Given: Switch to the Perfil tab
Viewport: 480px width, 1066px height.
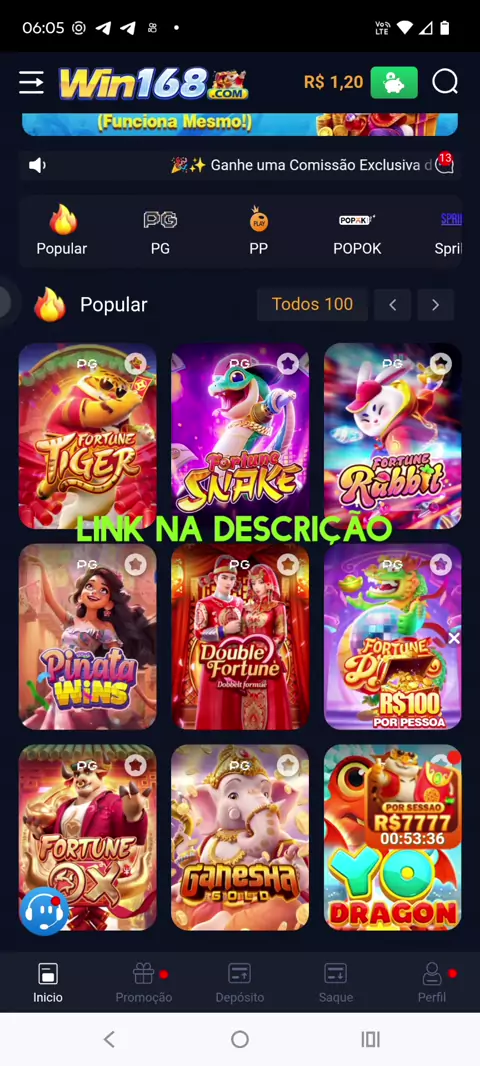Looking at the screenshot, I should [x=432, y=983].
